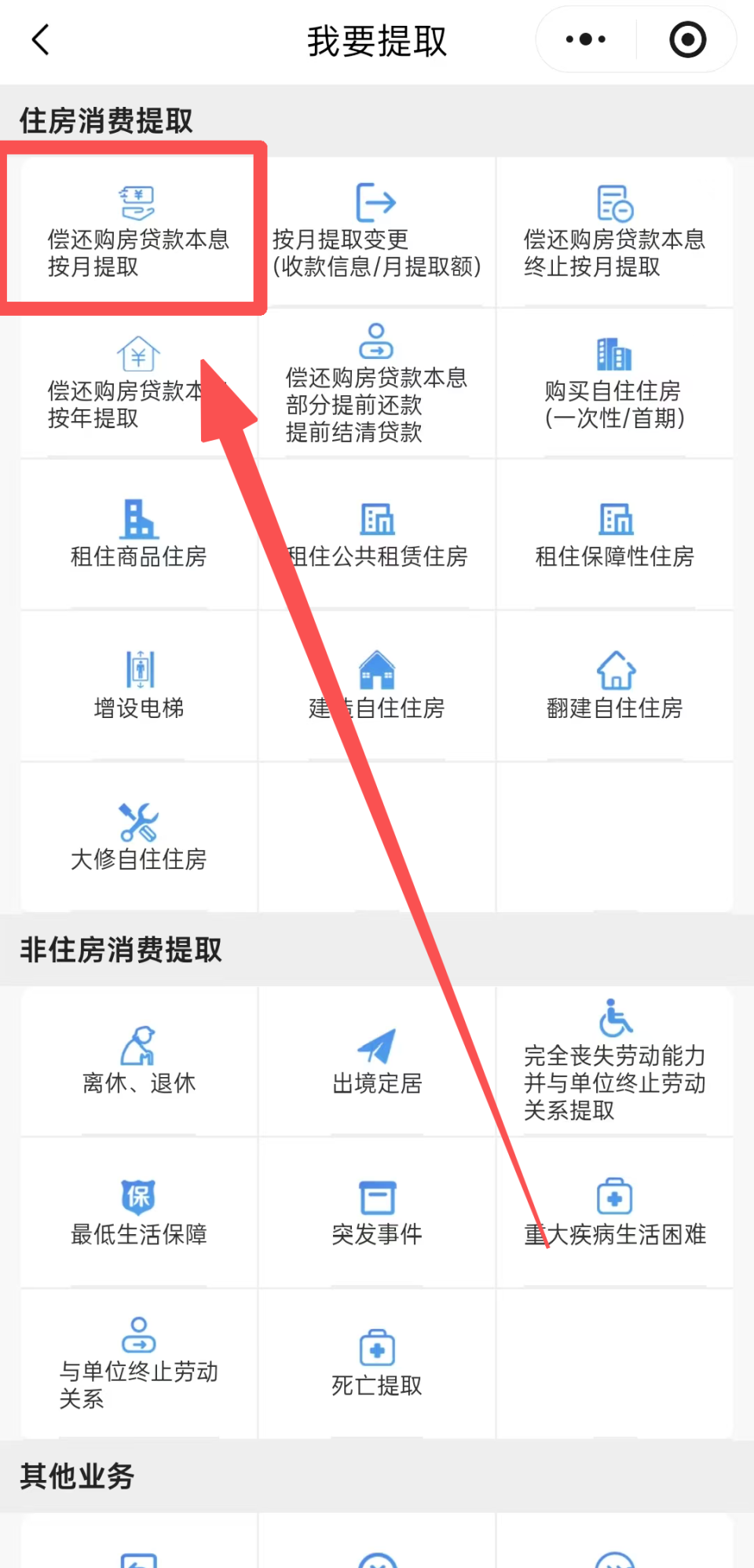Choose 租住公共租赁住房 option
The height and width of the screenshot is (1568, 754).
click(375, 535)
